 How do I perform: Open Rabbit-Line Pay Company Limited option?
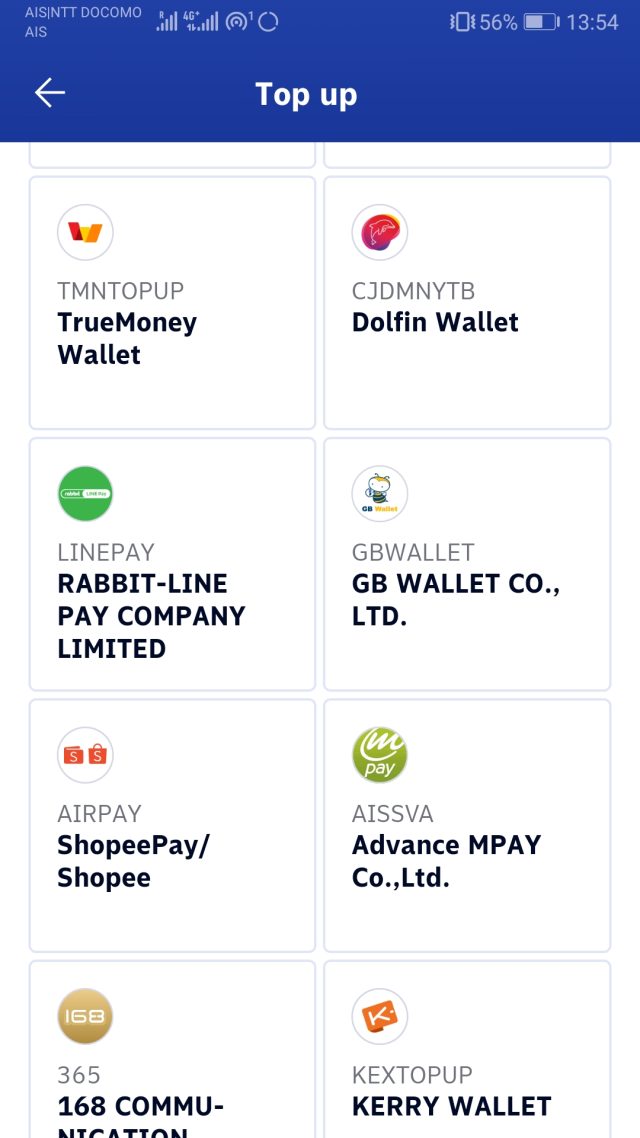172,564
